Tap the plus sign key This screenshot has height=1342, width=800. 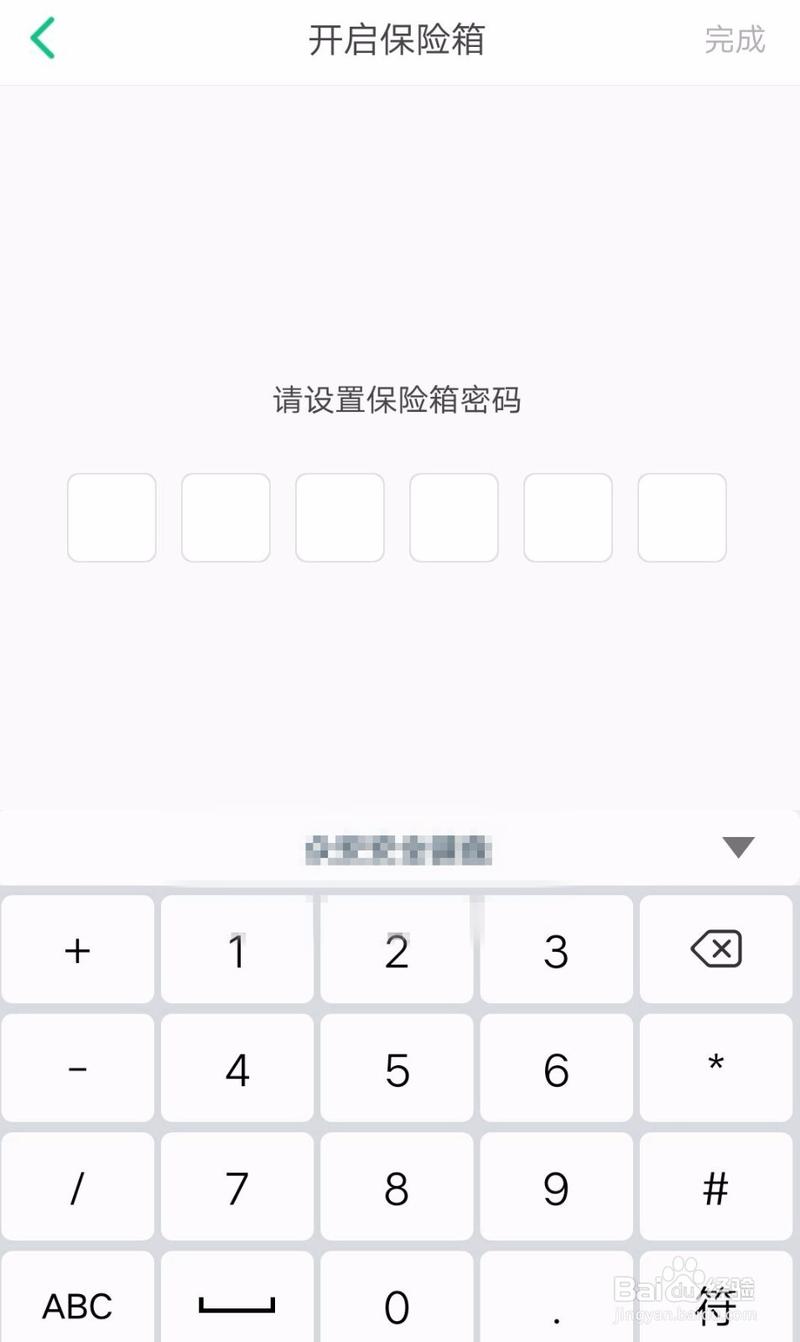tap(78, 950)
